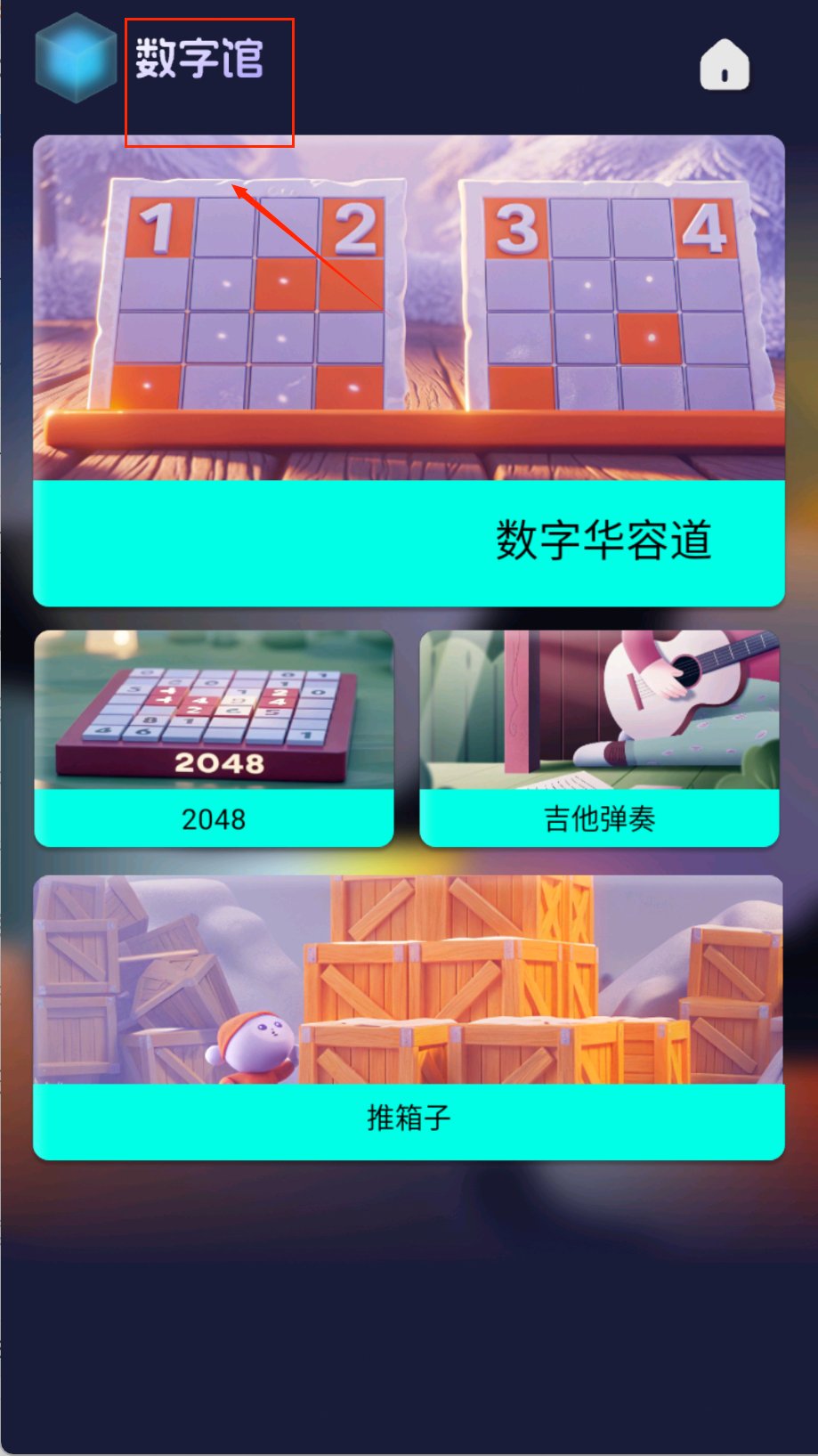This screenshot has height=1456, width=818.
Task: Start the 推箱子 game
Action: (x=409, y=1017)
